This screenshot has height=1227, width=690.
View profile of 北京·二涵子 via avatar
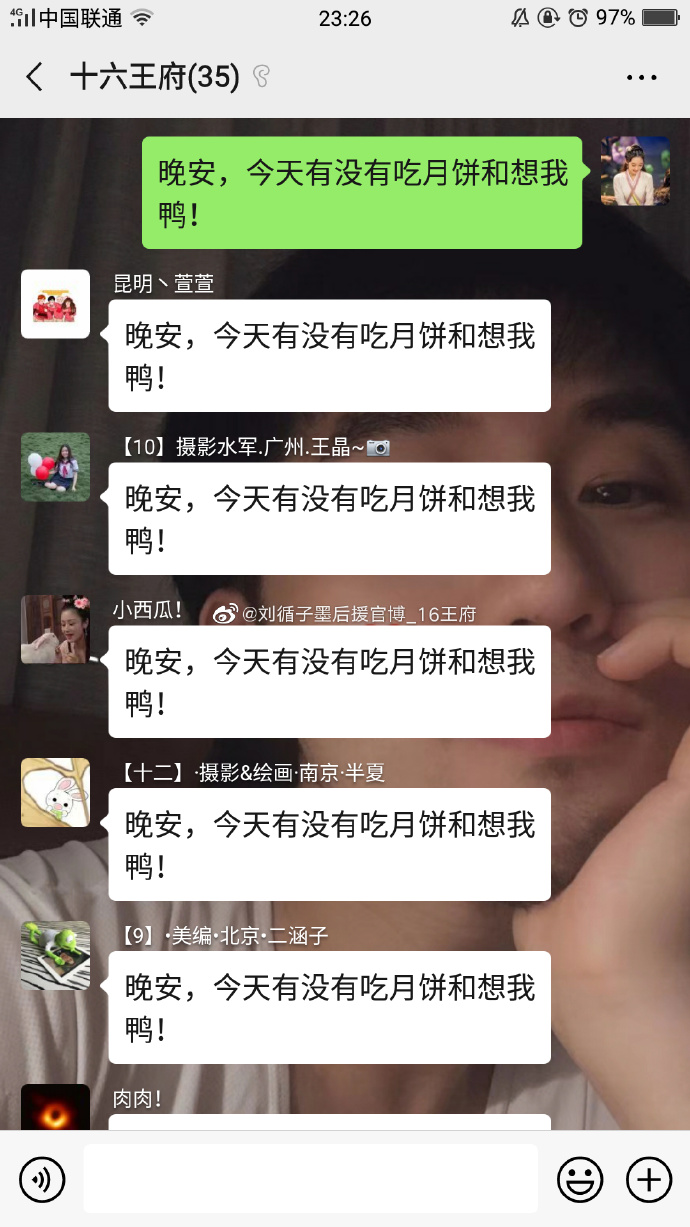[56, 956]
